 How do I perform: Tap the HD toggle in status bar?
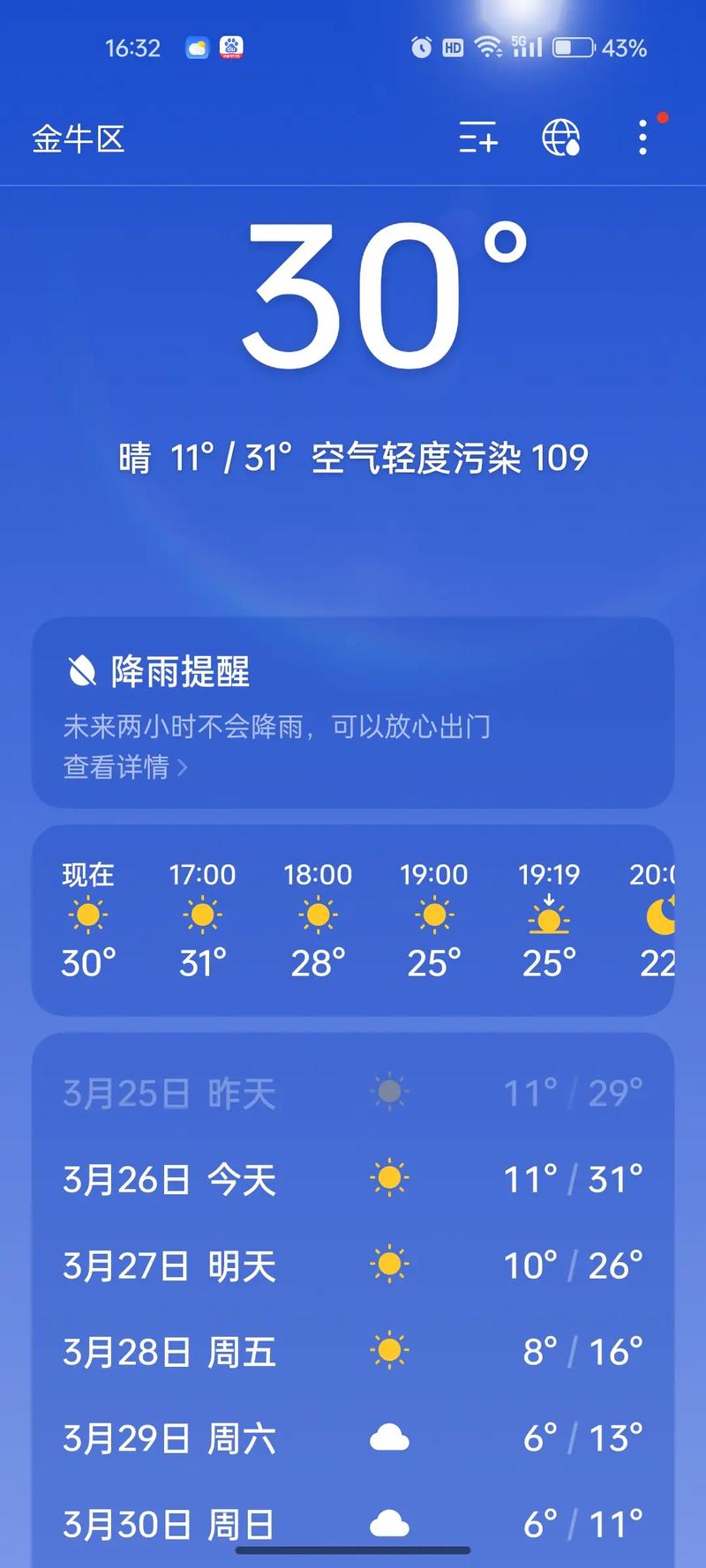[x=454, y=48]
